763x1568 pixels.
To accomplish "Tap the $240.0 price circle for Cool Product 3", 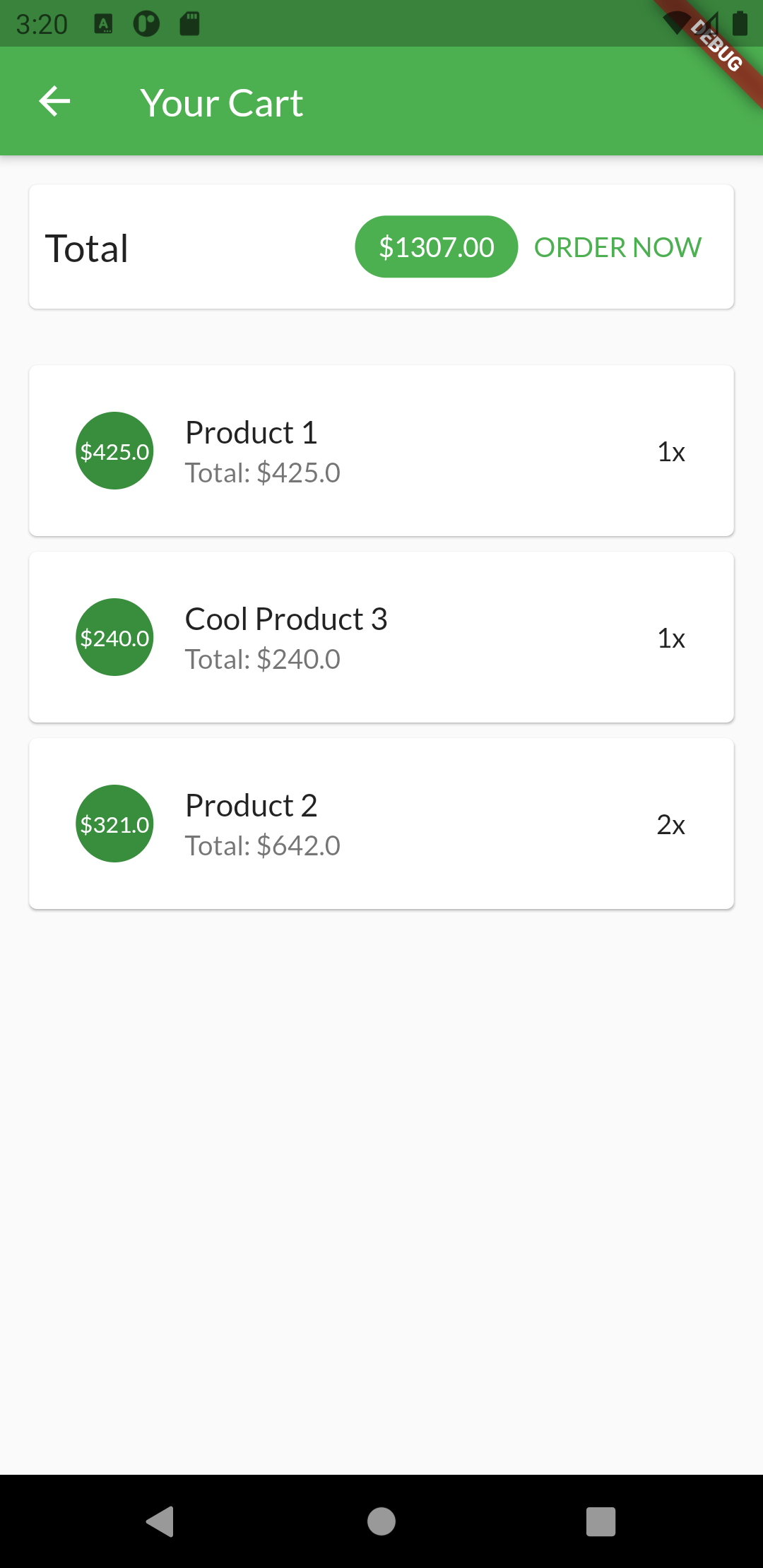I will pos(114,637).
